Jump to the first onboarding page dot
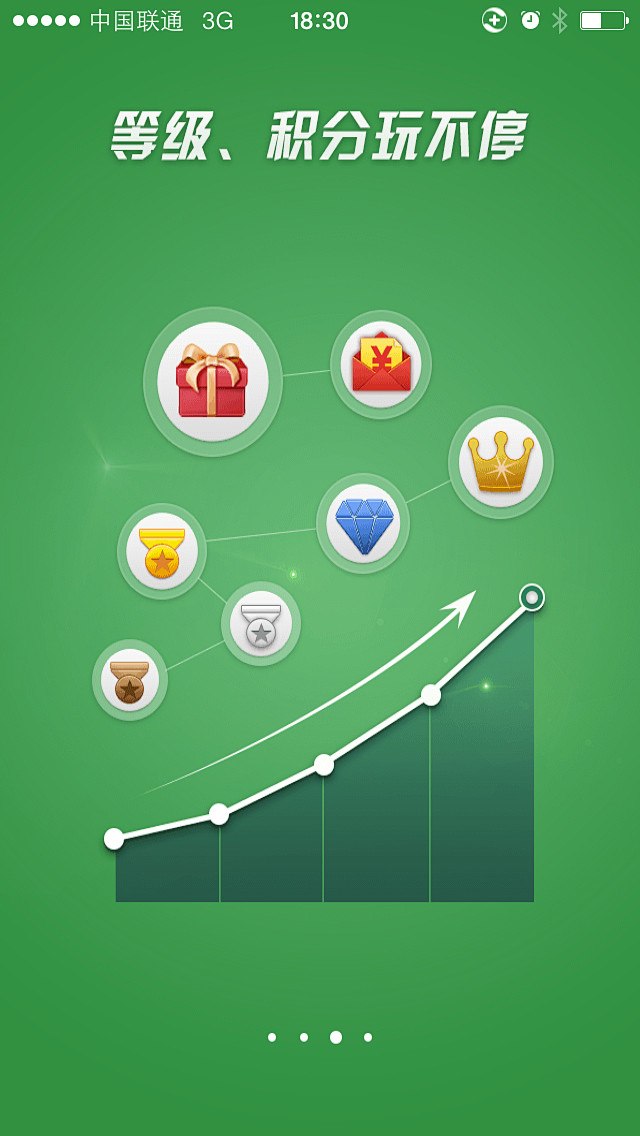This screenshot has width=640, height=1136. click(x=272, y=1037)
